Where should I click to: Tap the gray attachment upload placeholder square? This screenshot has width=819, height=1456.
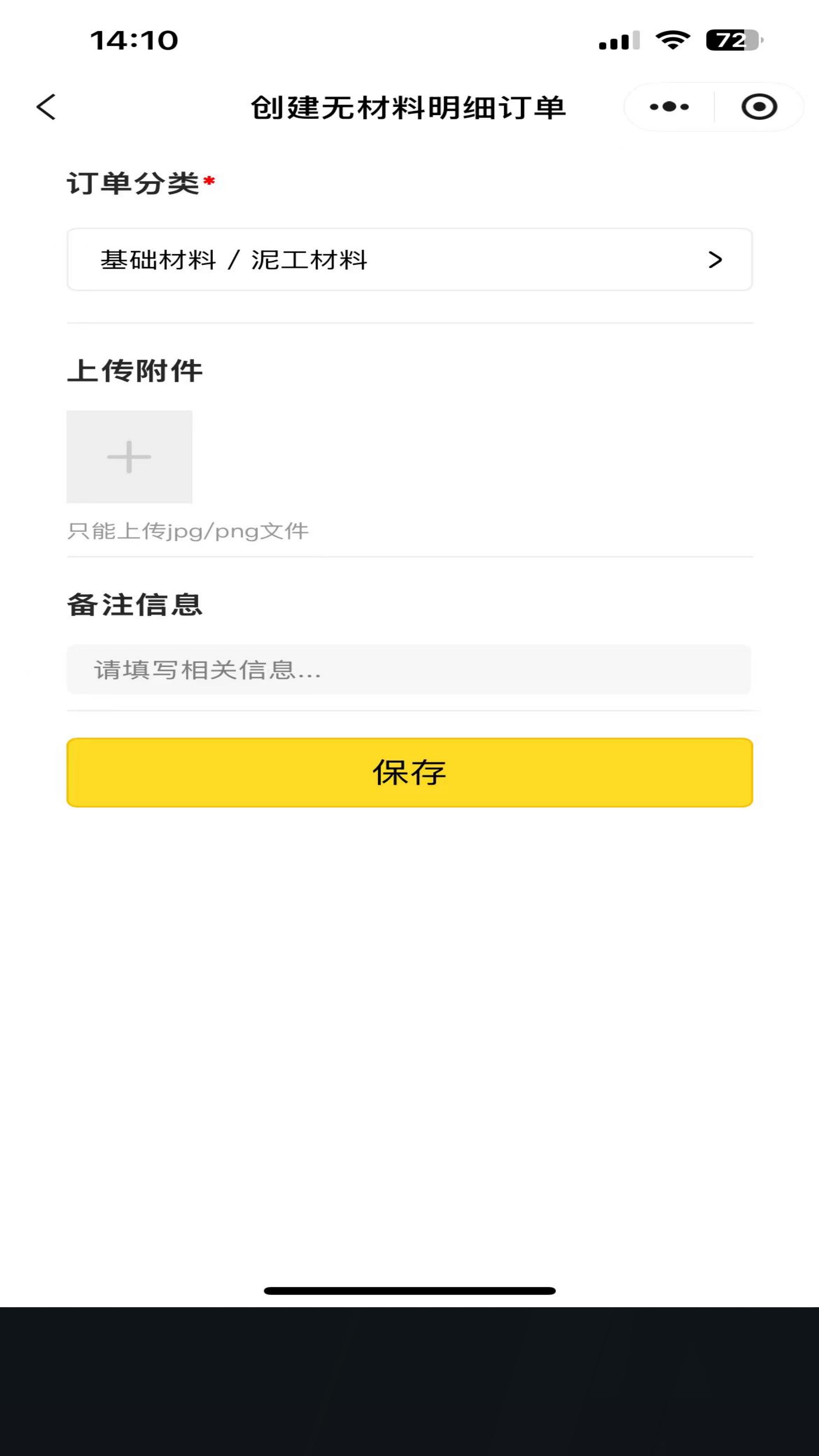pos(129,457)
